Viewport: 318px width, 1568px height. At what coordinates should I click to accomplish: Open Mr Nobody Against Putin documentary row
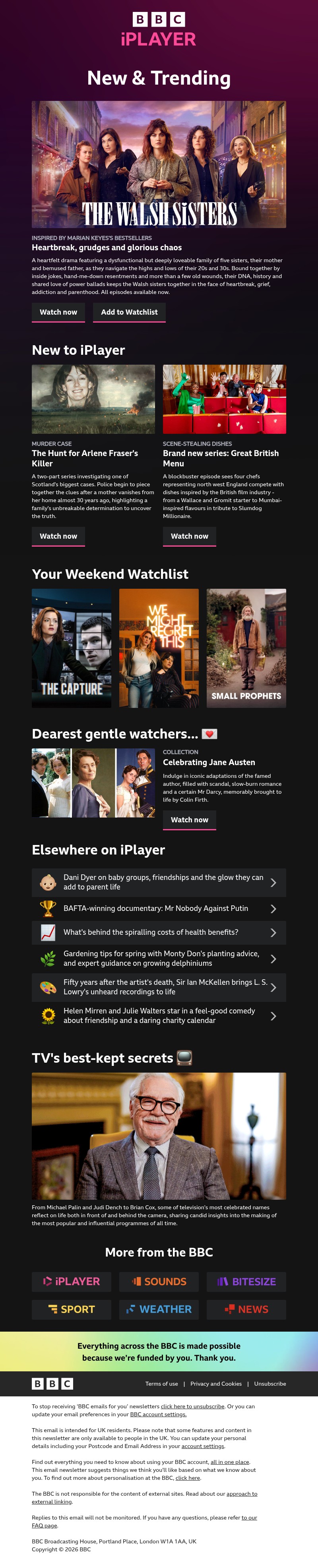(158, 908)
